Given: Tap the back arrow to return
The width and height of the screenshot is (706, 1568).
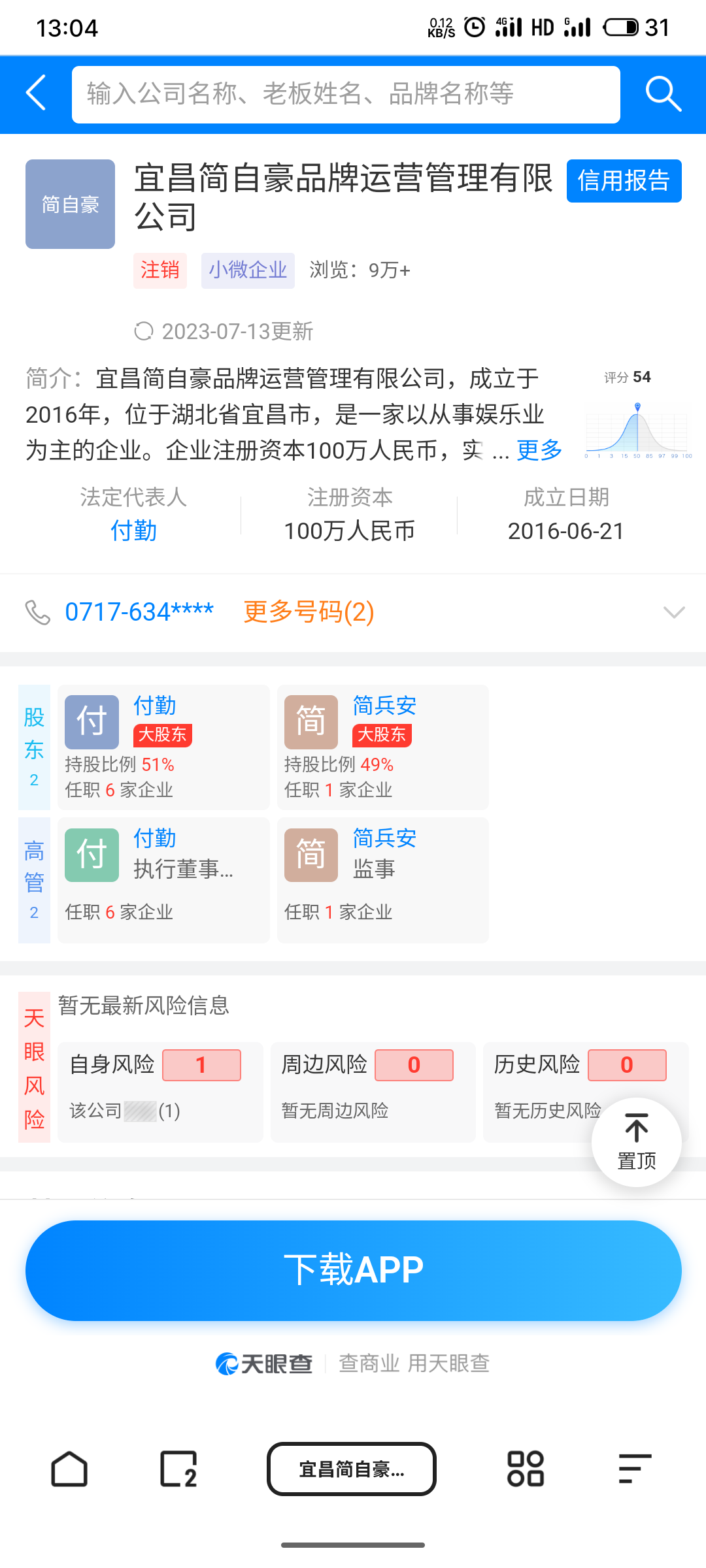Looking at the screenshot, I should (35, 94).
